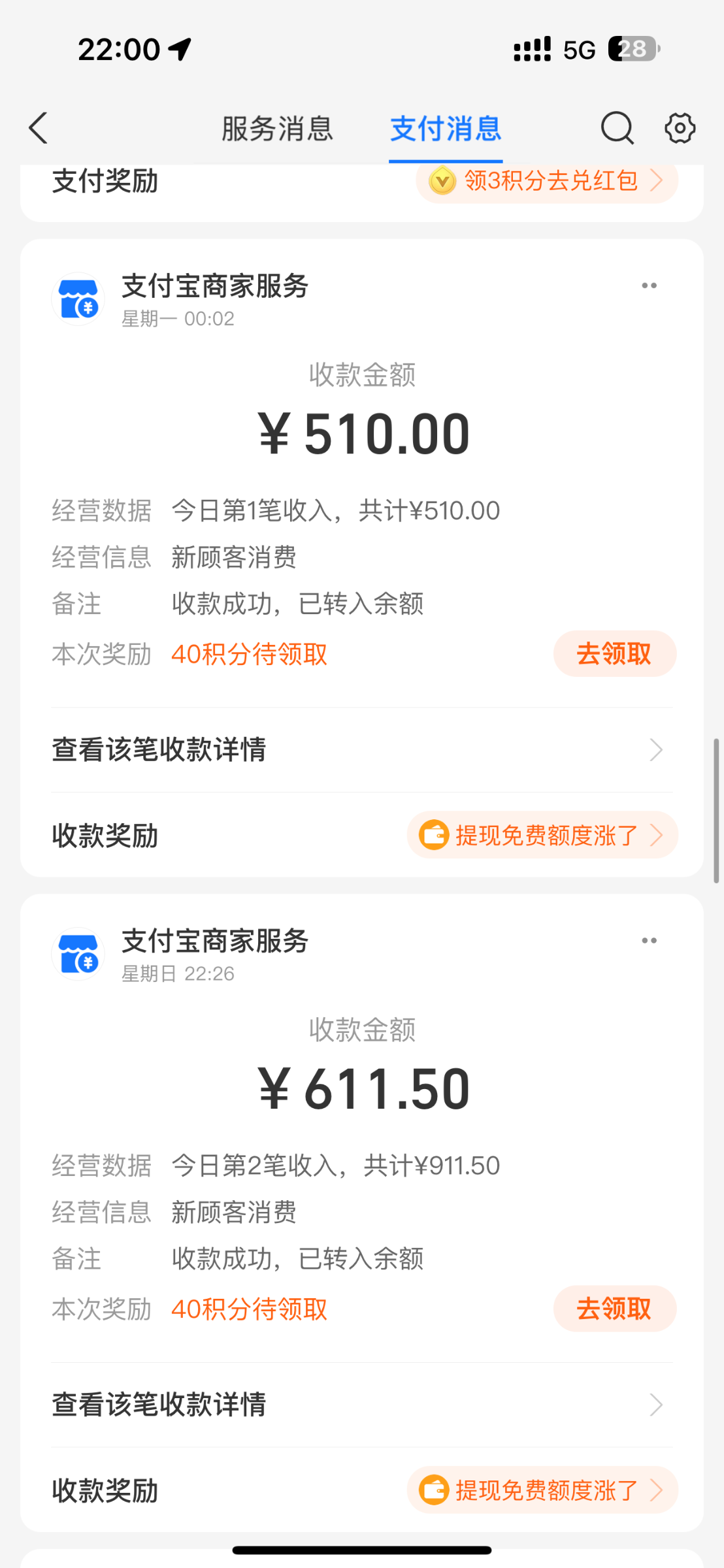Open message settings gear icon
Image resolution: width=724 pixels, height=1568 pixels.
[x=680, y=128]
